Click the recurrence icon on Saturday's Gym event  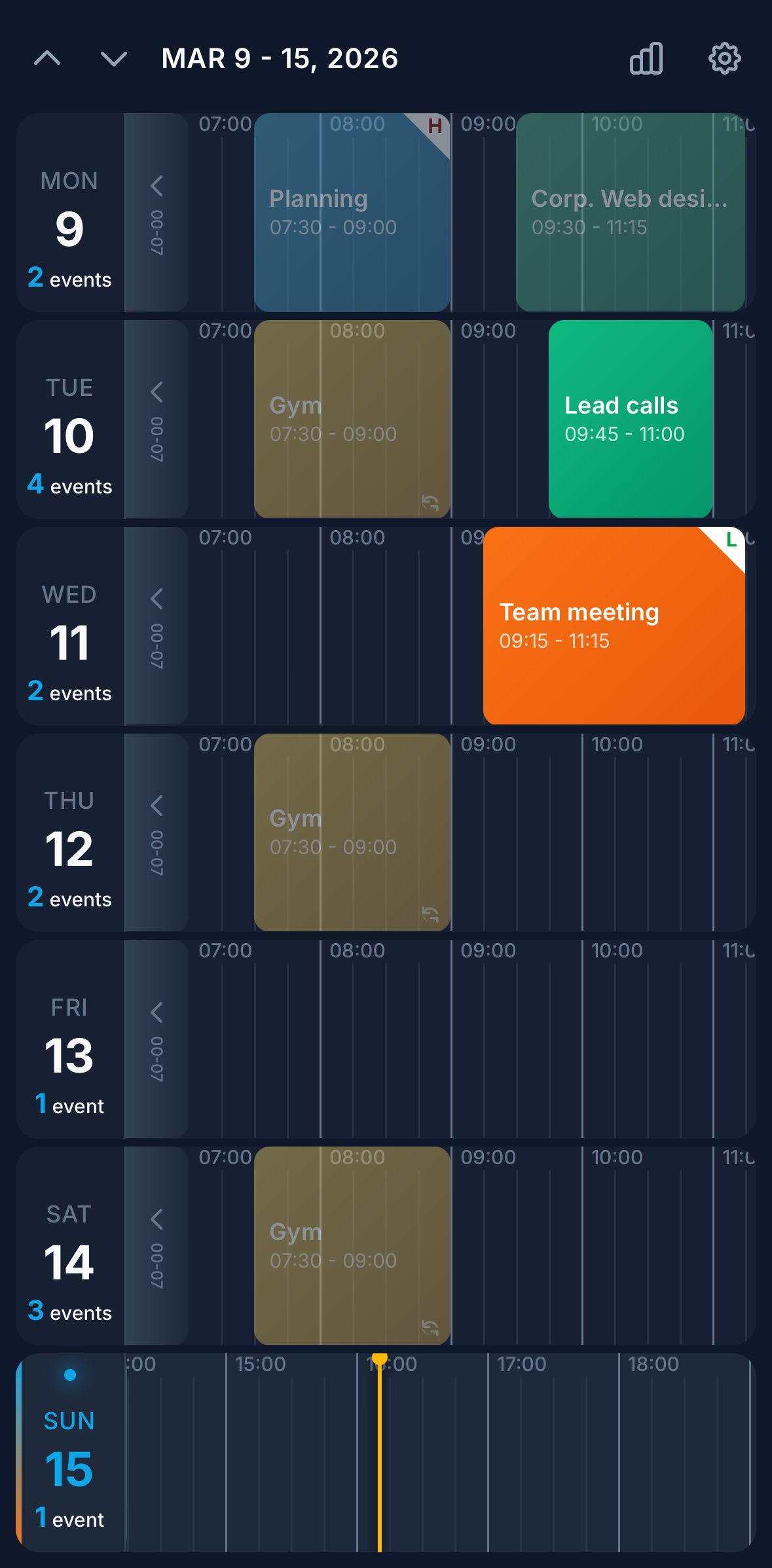[432, 1327]
